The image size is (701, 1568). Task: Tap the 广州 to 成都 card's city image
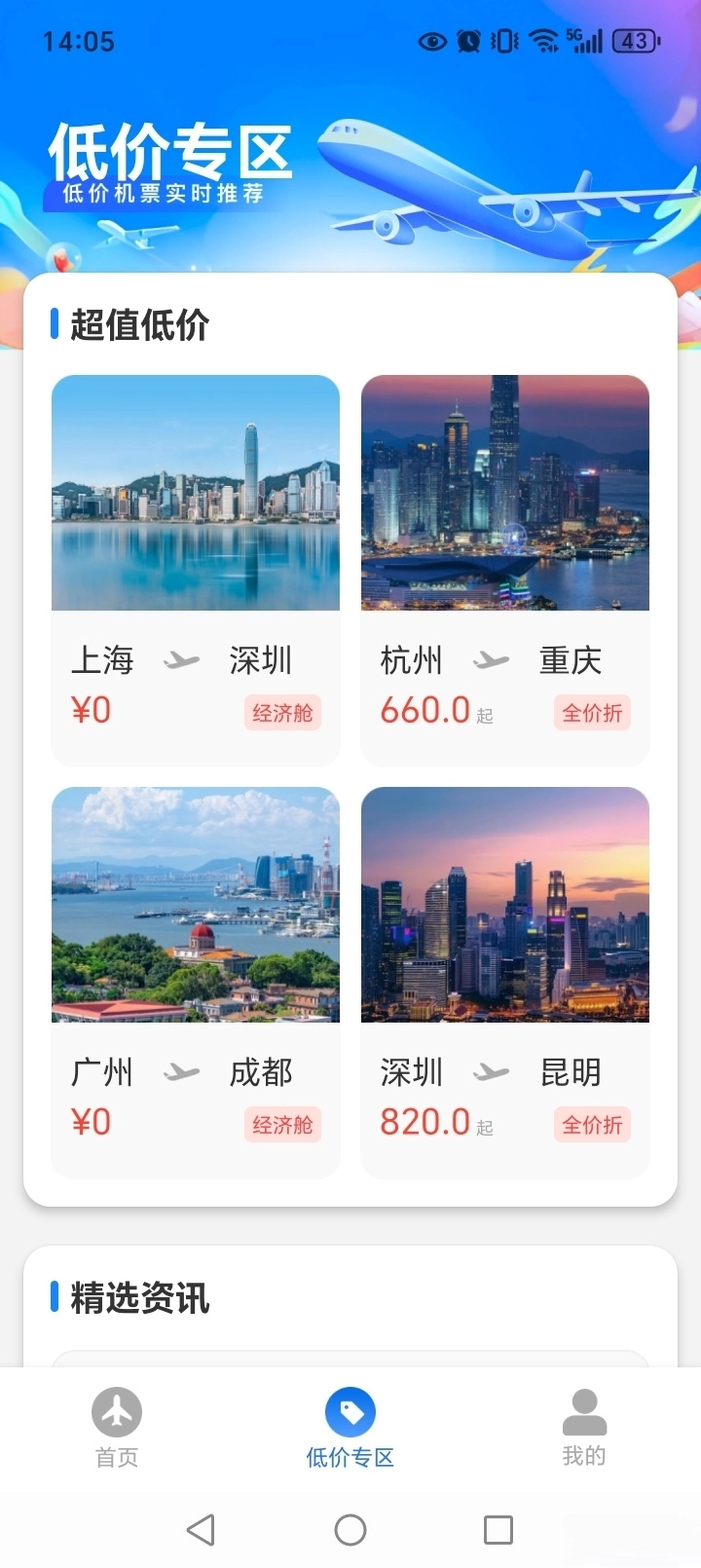[195, 906]
